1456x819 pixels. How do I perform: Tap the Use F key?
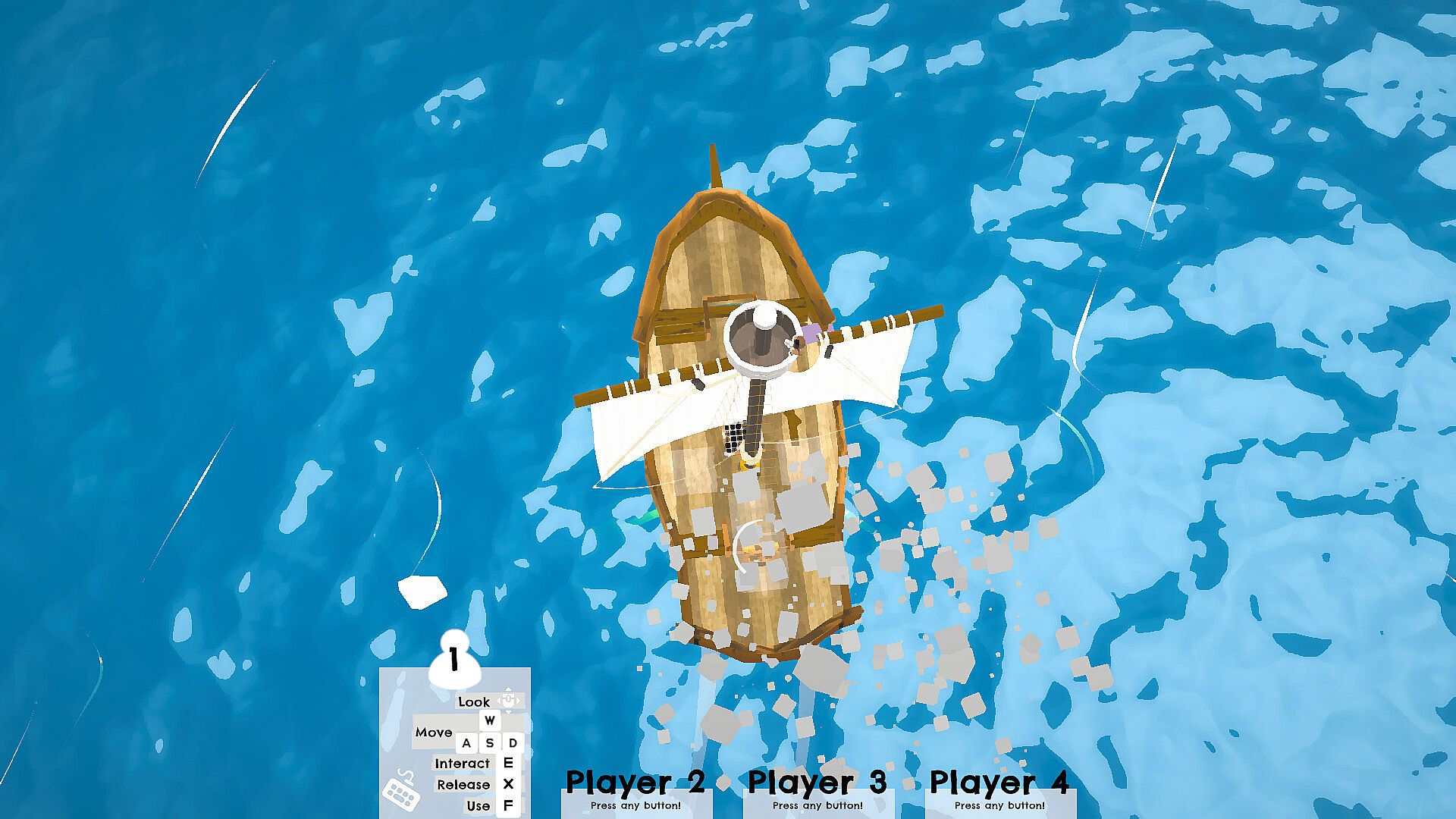coord(508,805)
